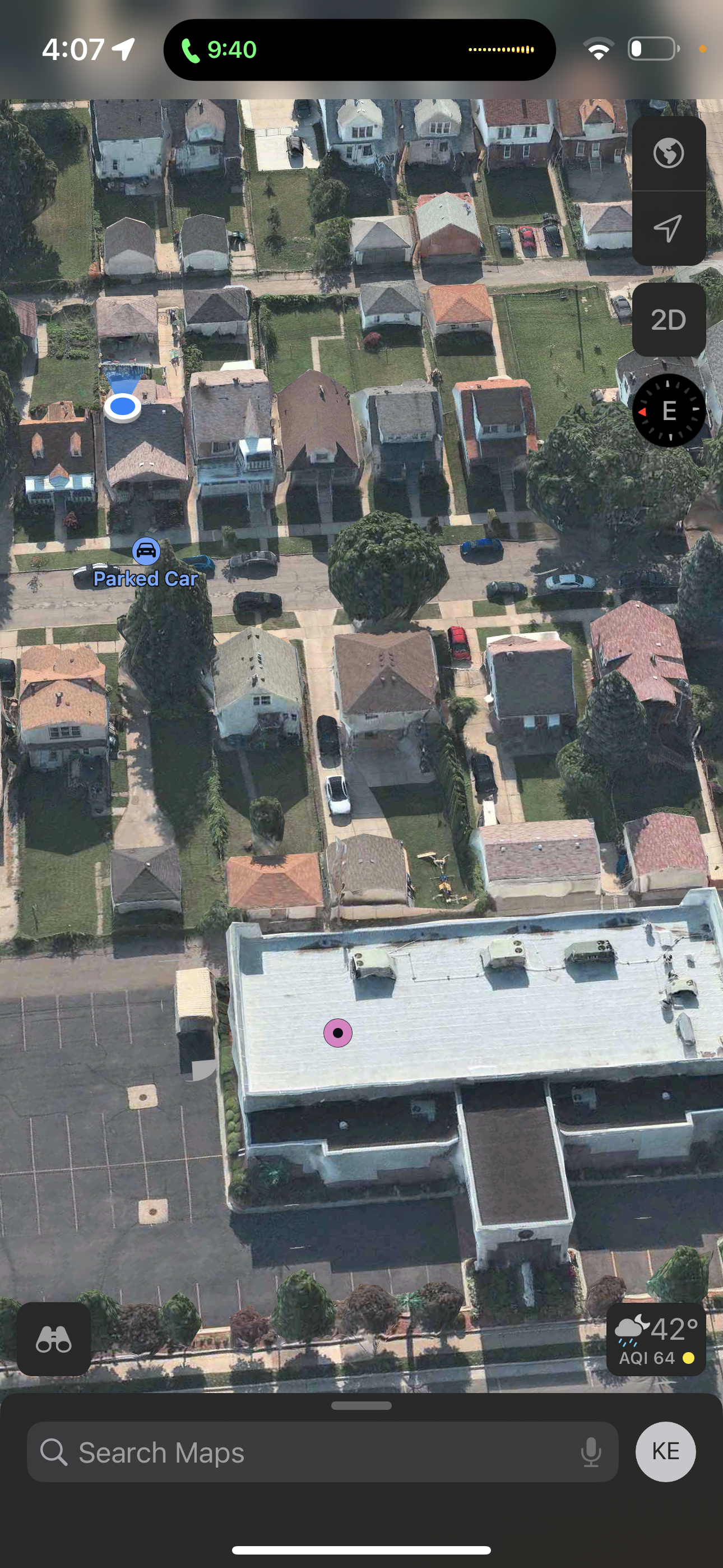Tap the compass to reset orientation
Image resolution: width=723 pixels, height=1568 pixels.
668,411
